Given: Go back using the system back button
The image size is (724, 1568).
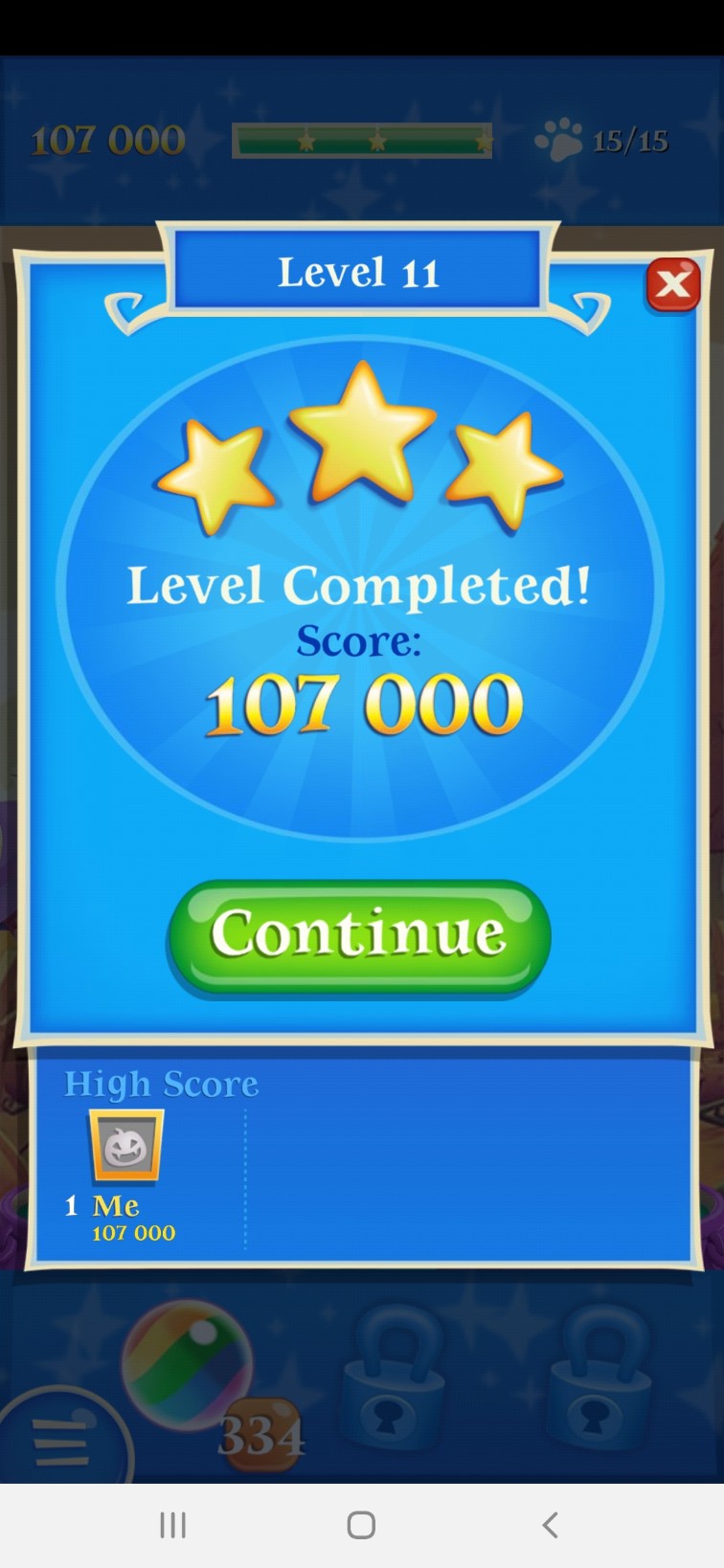Looking at the screenshot, I should pos(550,1524).
